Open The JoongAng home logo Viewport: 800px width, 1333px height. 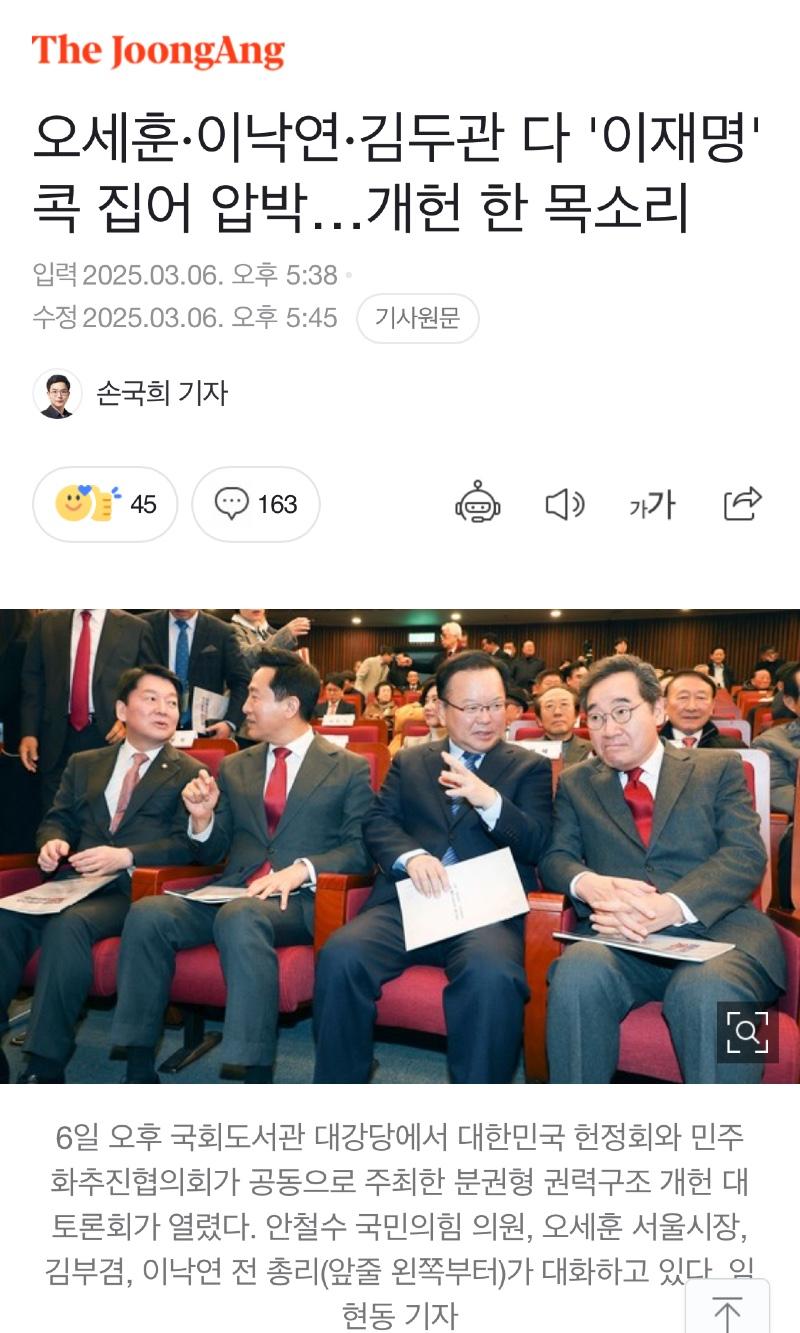click(158, 51)
